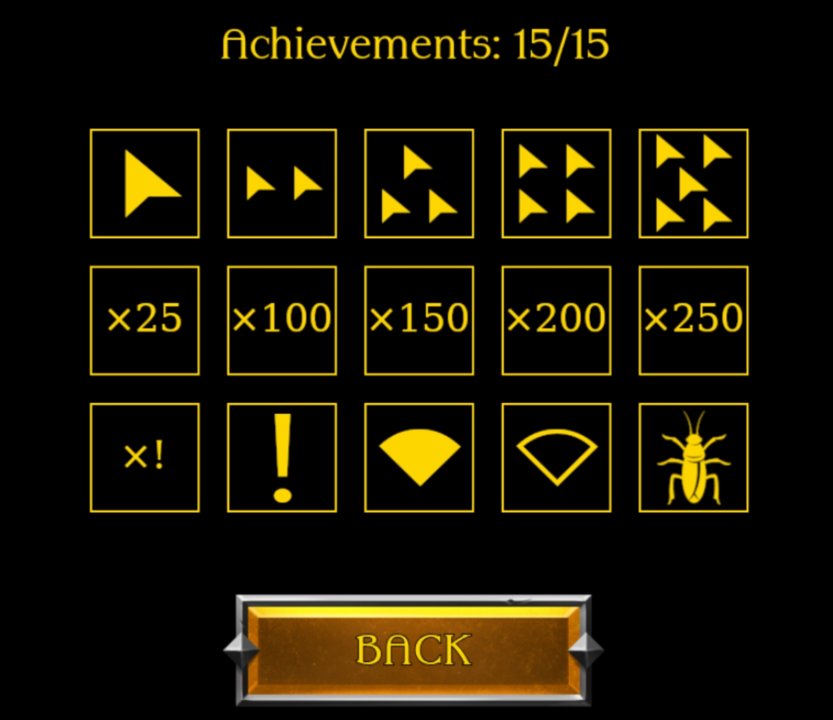Select the ×! achievement tile
Screen dimensions: 833x720
pos(145,457)
